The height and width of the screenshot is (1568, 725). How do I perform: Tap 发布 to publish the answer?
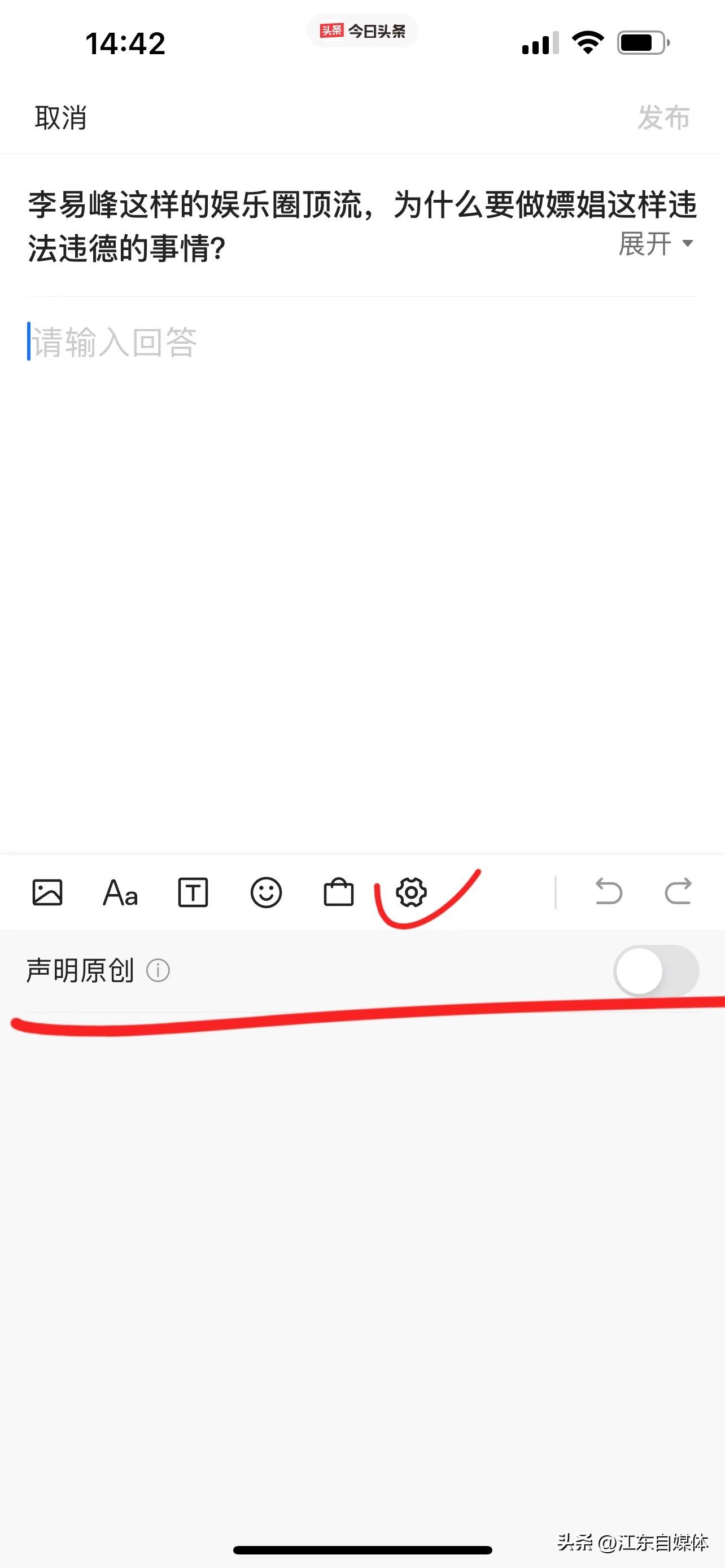point(663,117)
